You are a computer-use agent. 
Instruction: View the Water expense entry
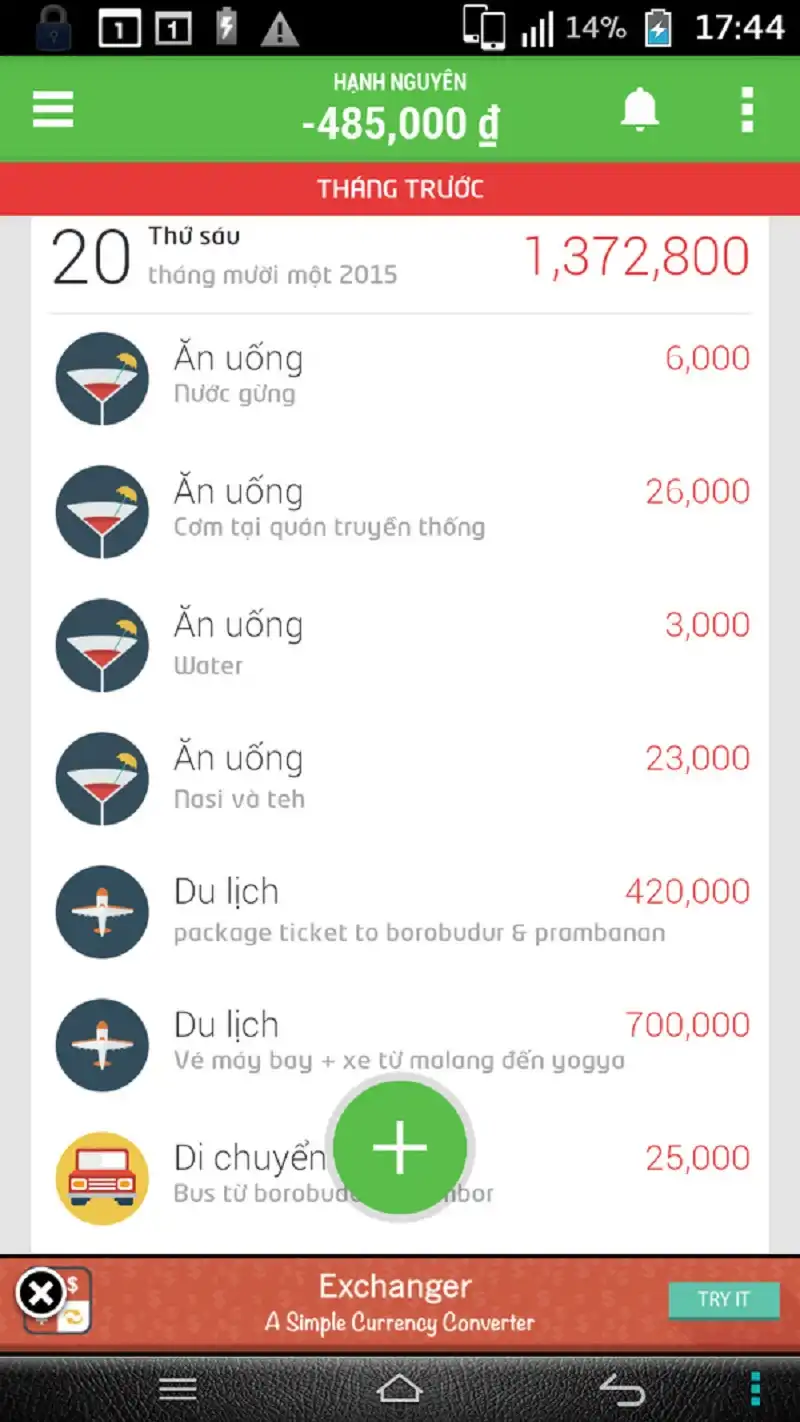(400, 643)
